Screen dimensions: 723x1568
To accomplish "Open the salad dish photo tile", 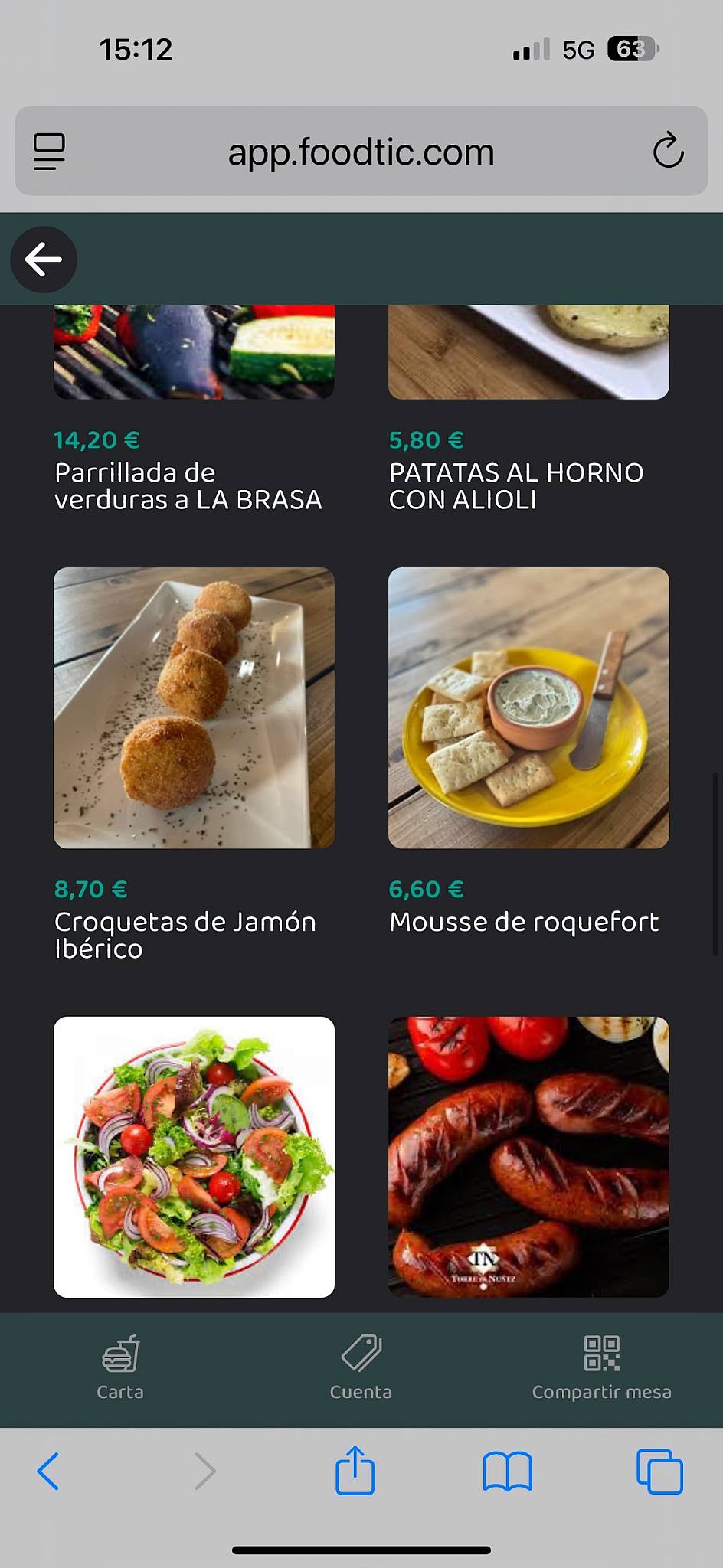I will coord(194,1157).
